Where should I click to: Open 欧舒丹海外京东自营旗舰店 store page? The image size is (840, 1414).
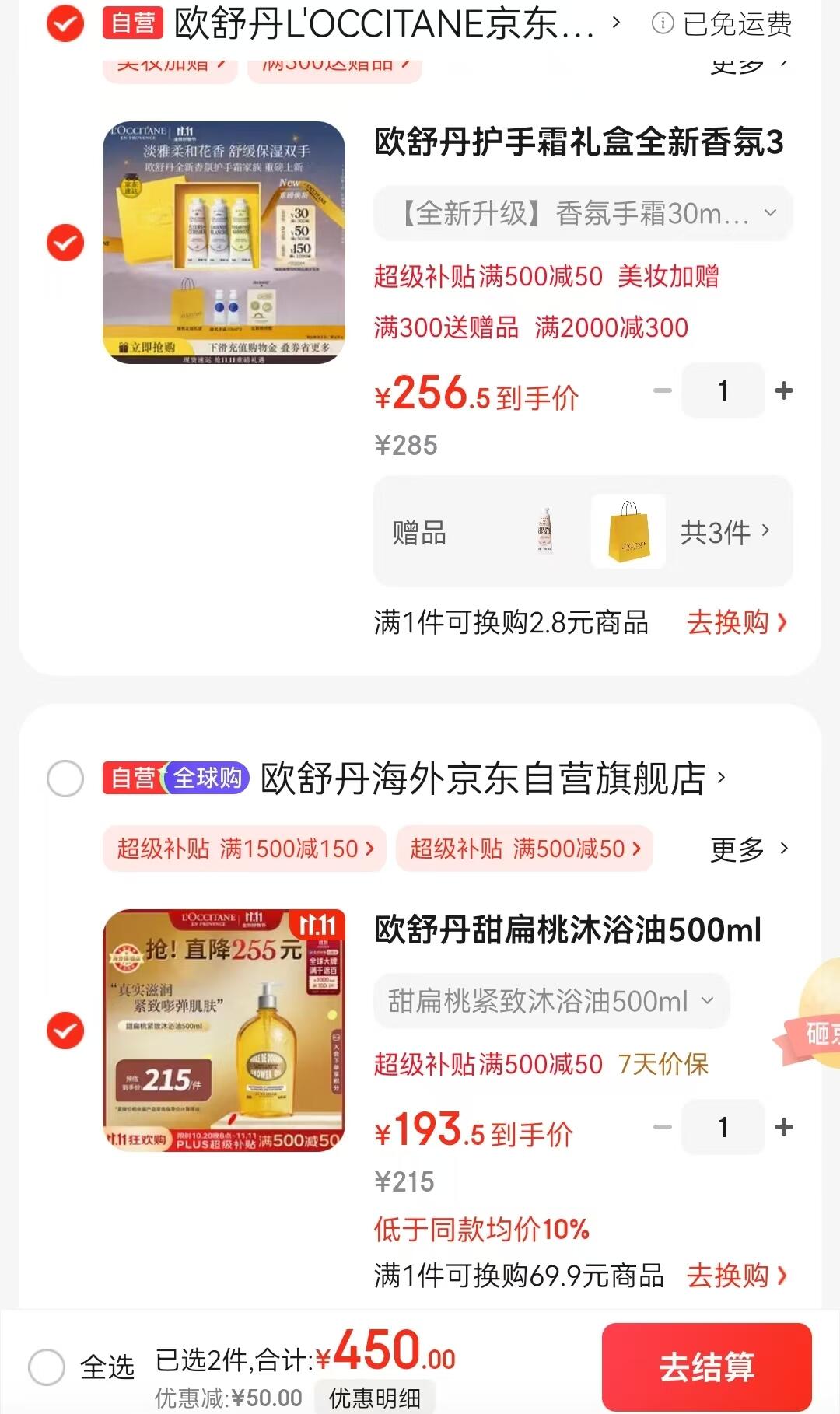[482, 778]
